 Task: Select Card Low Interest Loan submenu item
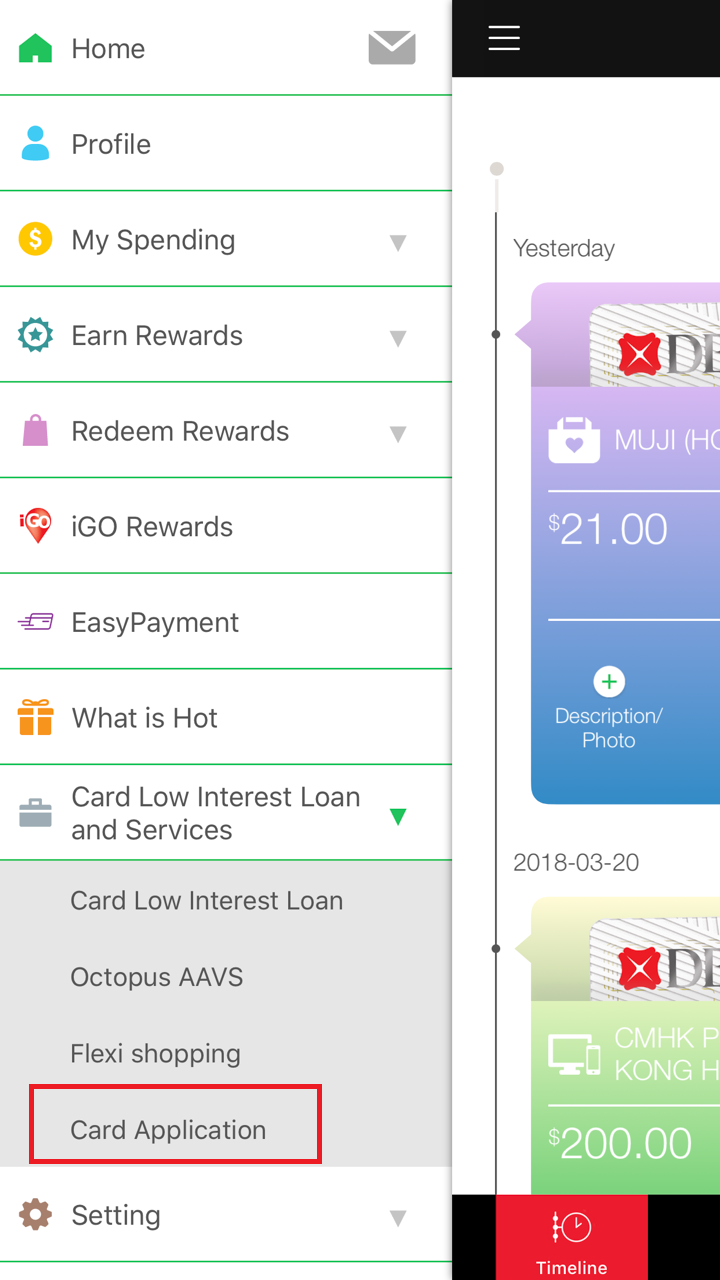click(x=206, y=900)
